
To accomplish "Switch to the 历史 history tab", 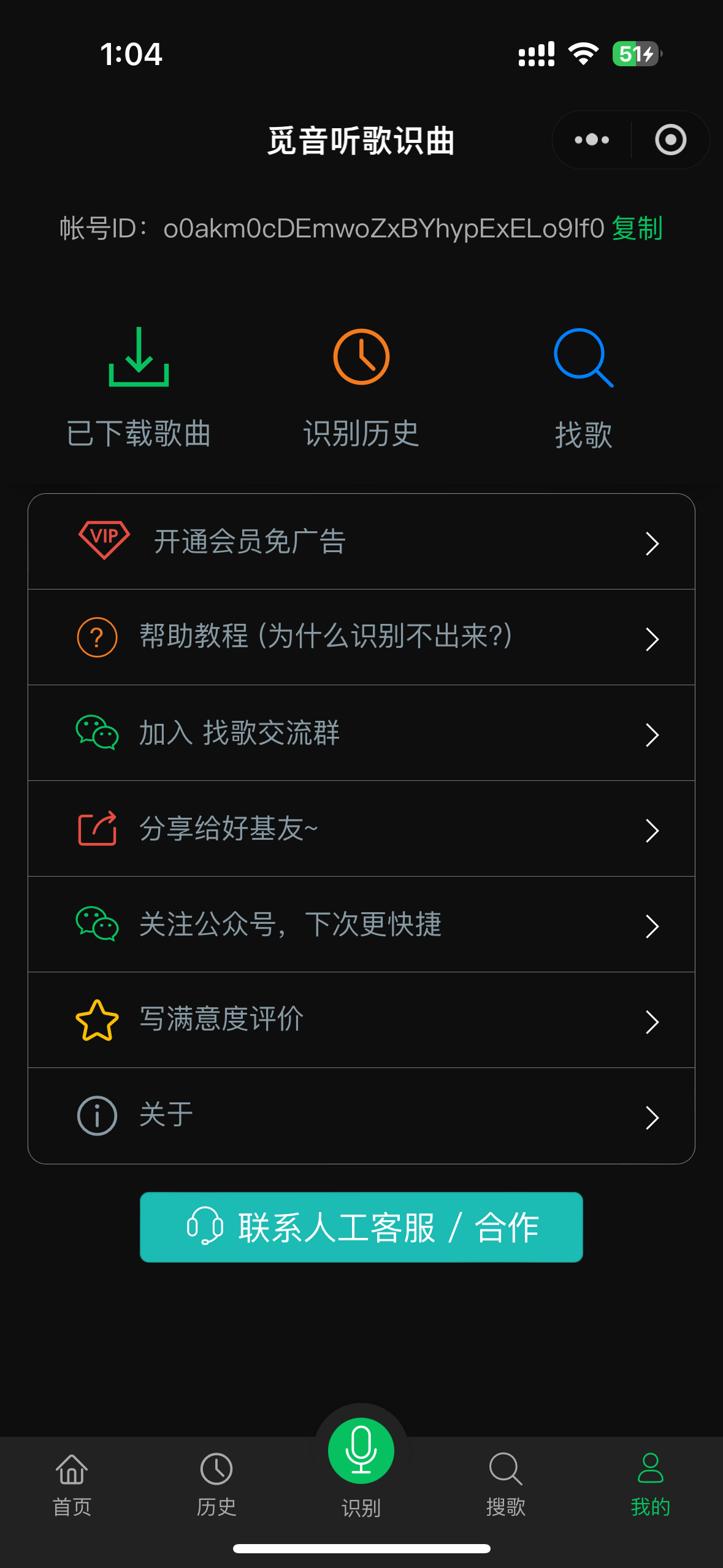I will click(216, 1483).
